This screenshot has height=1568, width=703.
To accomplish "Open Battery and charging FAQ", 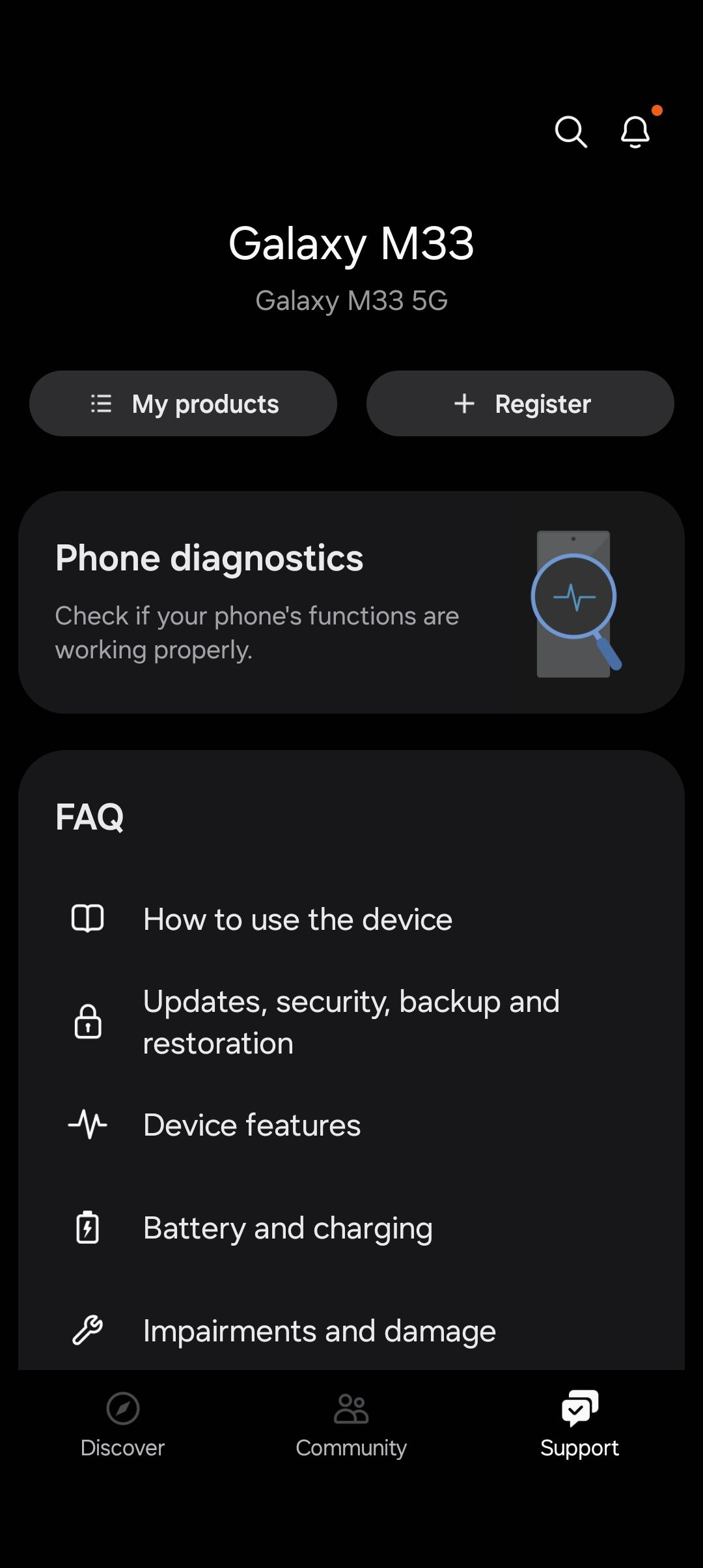I will point(288,1227).
